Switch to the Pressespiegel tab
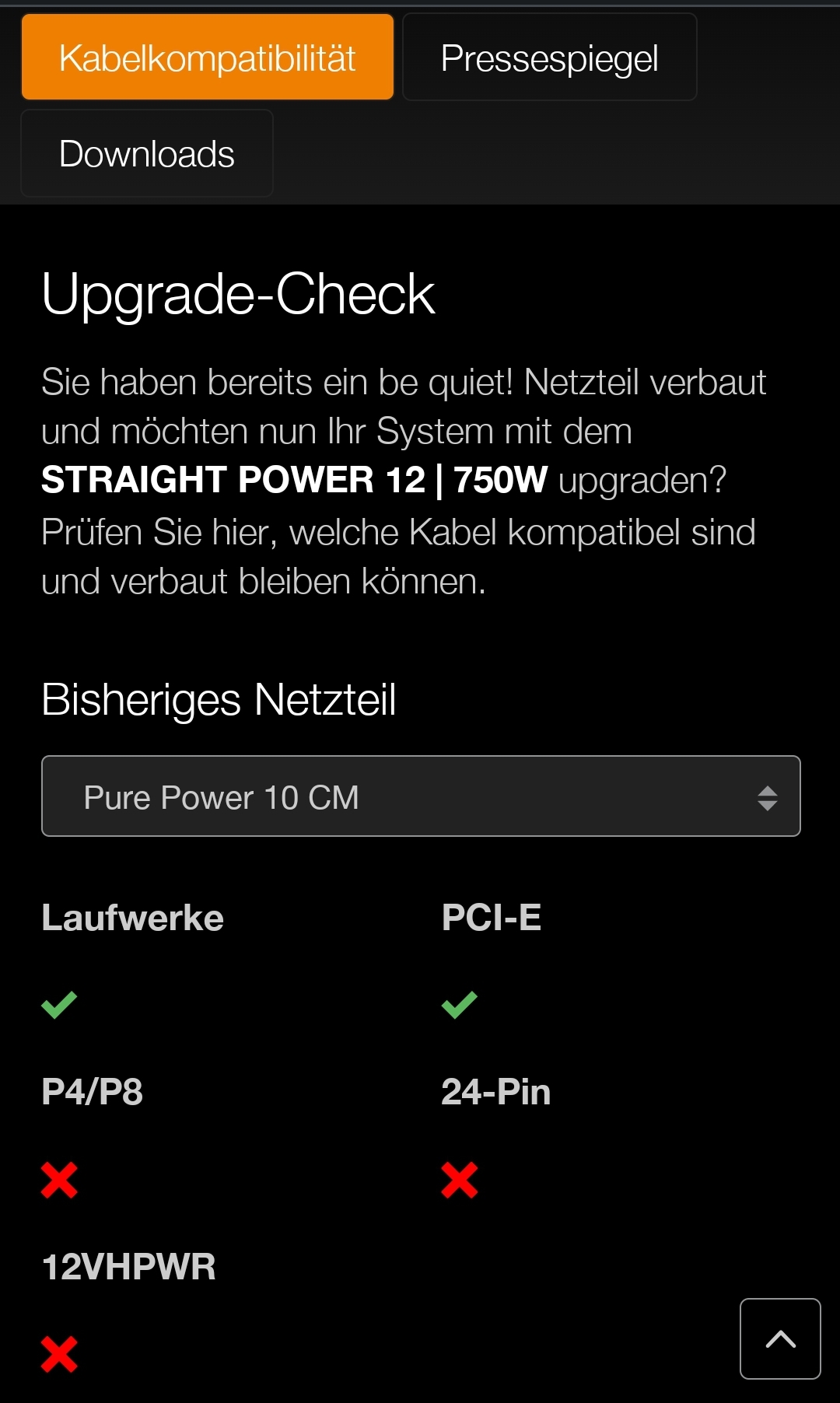 549,58
